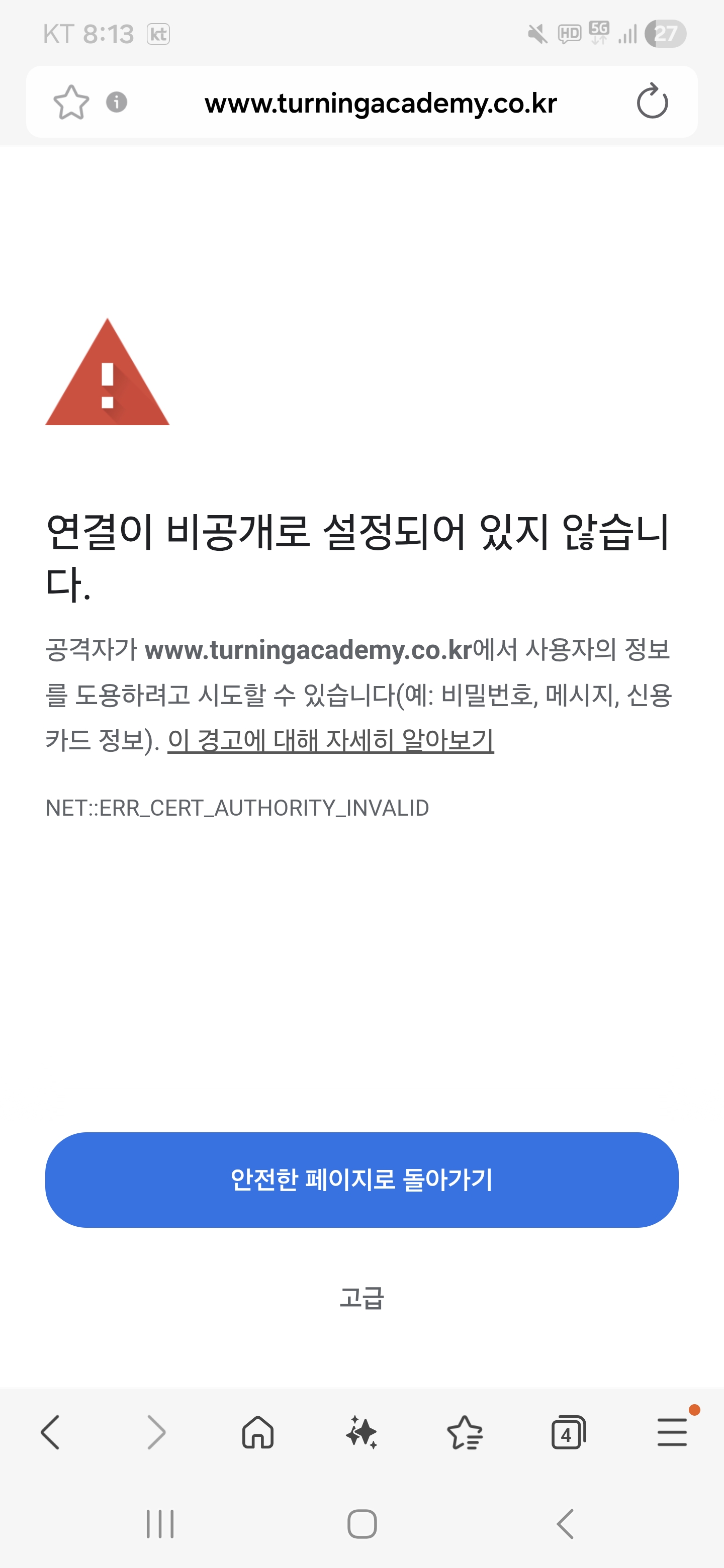Open recent apps from the system bar
Viewport: 724px width, 1568px height.
tap(160, 1524)
